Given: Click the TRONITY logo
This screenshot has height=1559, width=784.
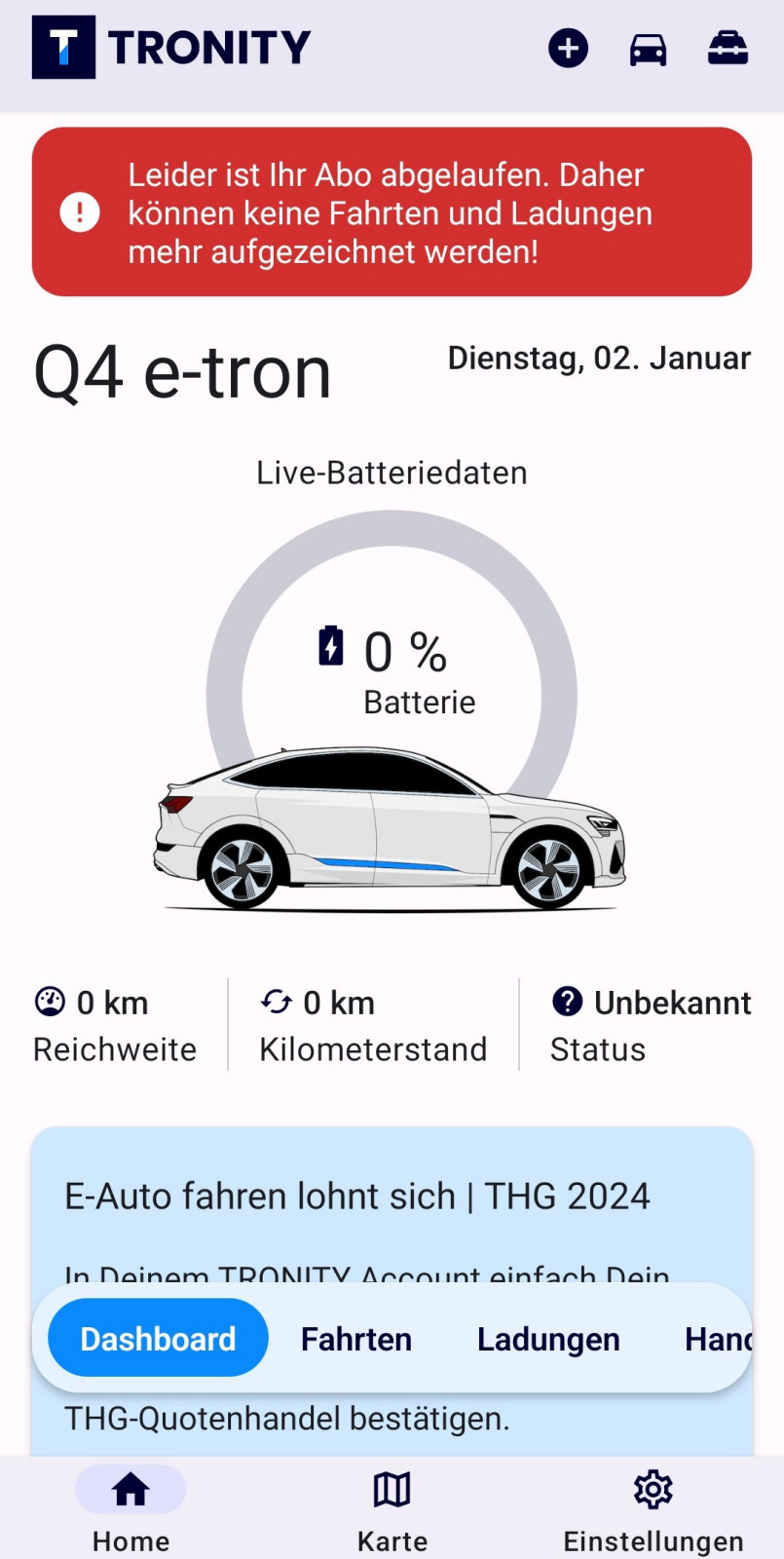Looking at the screenshot, I should [x=170, y=47].
